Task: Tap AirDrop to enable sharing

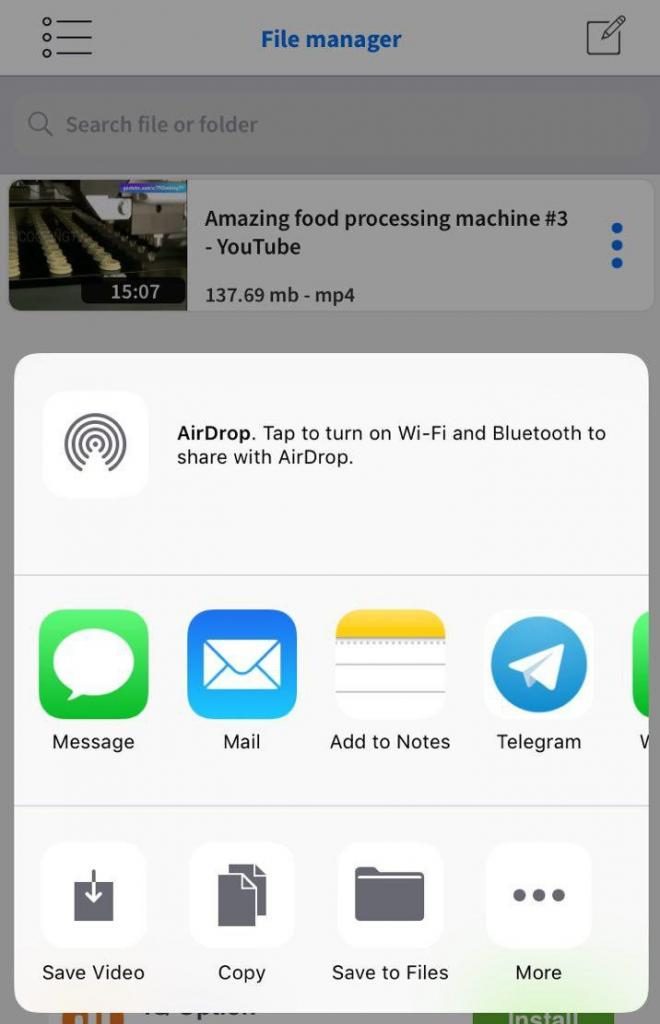Action: click(95, 445)
